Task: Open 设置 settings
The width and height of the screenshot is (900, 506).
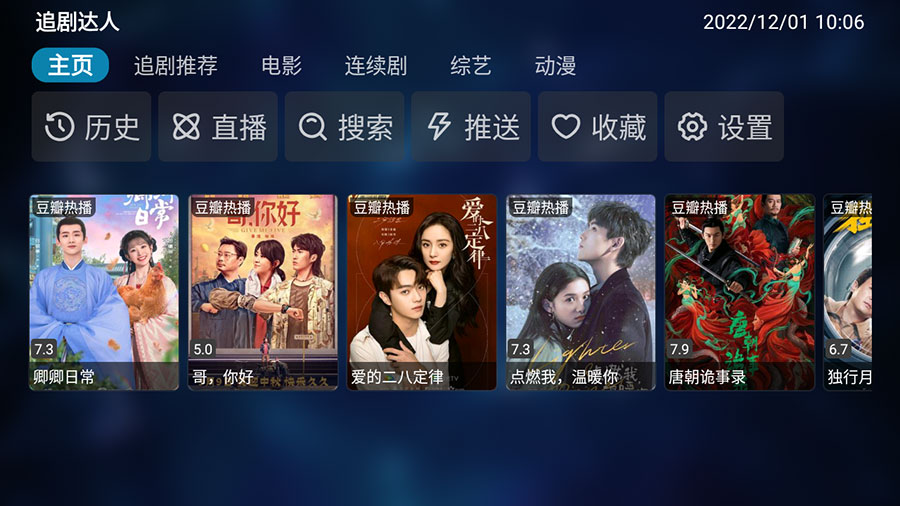Action: tap(724, 127)
